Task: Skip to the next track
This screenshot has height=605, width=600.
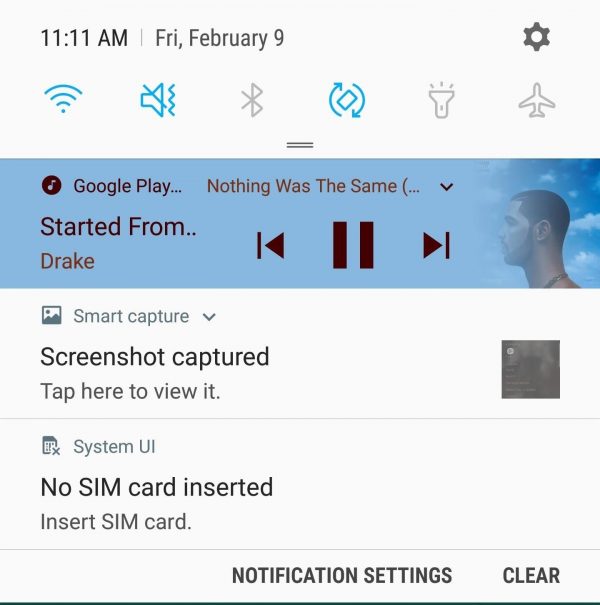Action: (436, 245)
